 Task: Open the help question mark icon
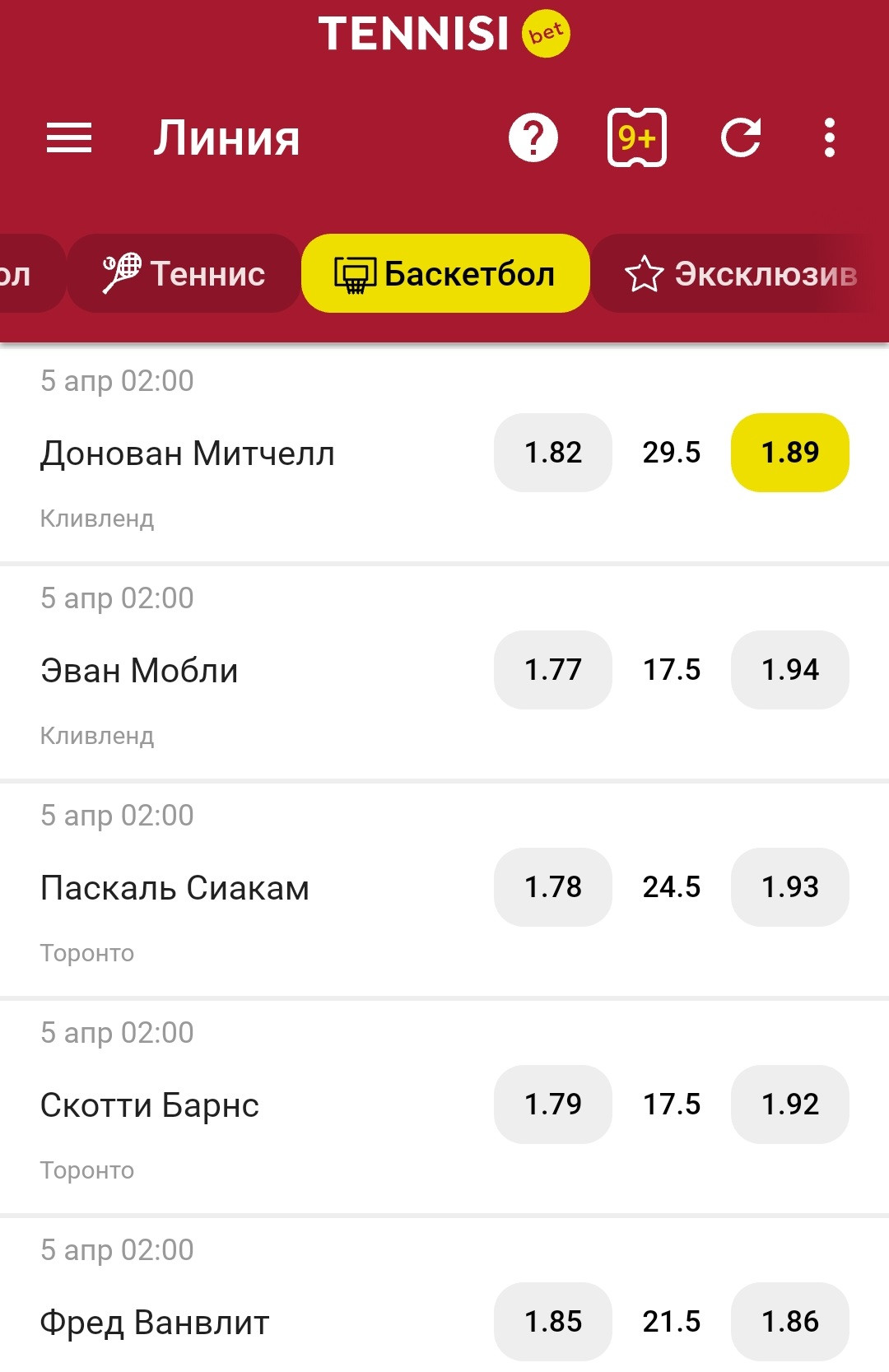[x=533, y=137]
